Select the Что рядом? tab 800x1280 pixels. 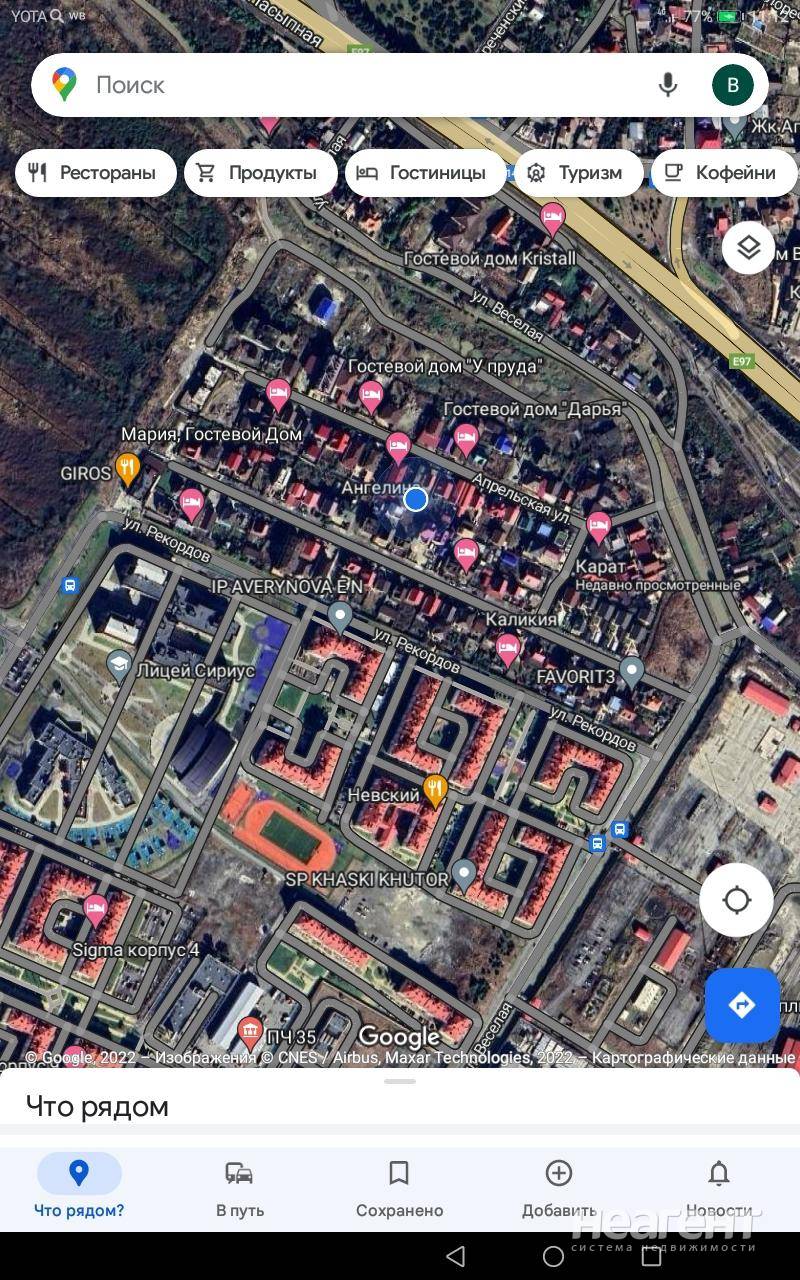[x=79, y=1188]
